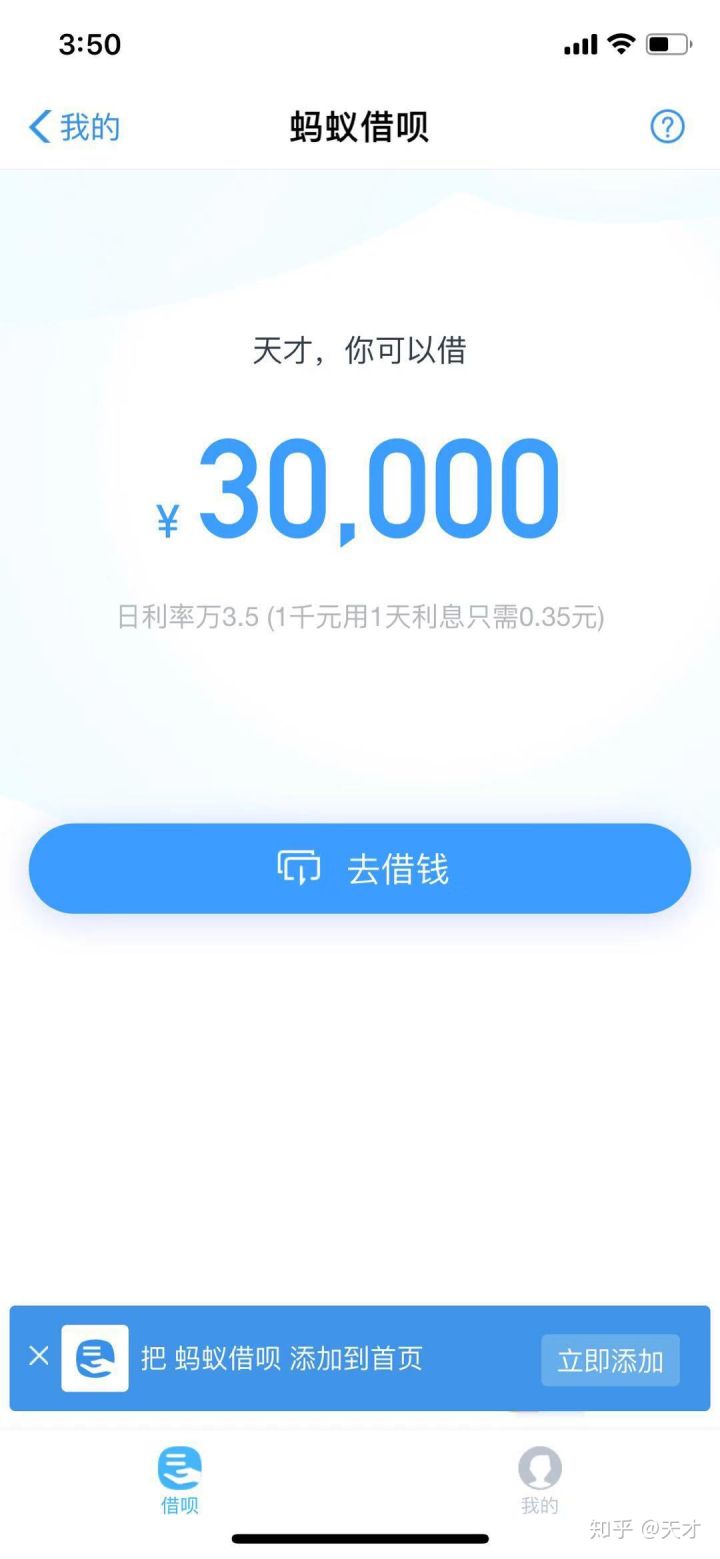
Task: Switch to the 我的 tab
Action: pyautogui.click(x=539, y=1485)
